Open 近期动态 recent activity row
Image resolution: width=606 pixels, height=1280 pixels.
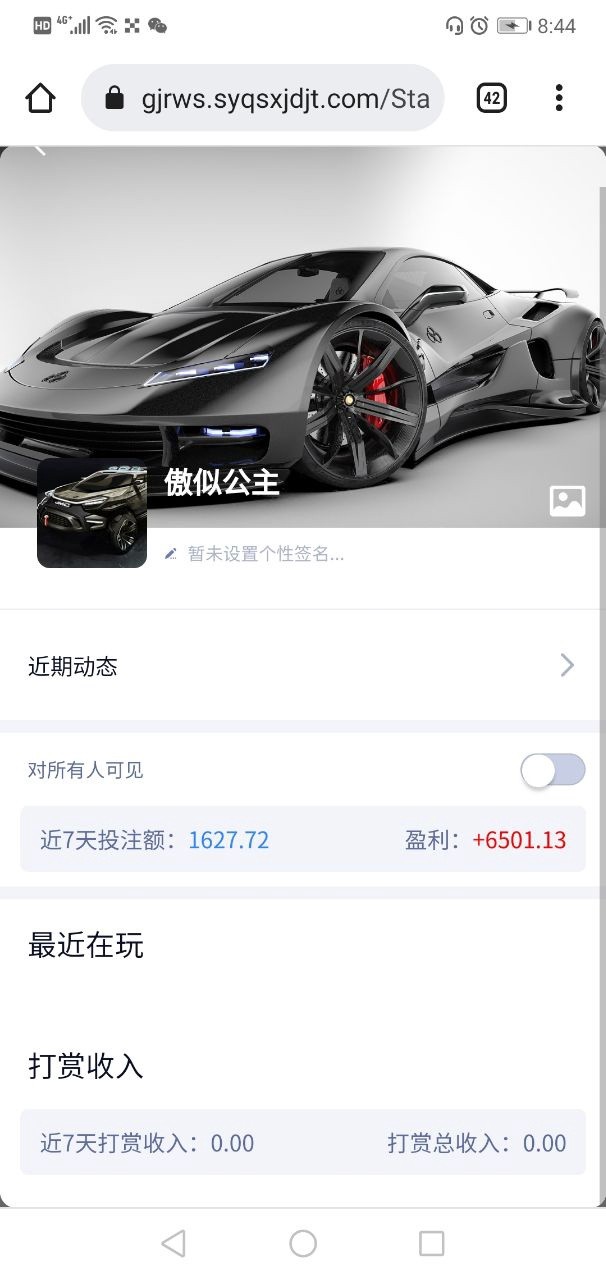point(302,666)
